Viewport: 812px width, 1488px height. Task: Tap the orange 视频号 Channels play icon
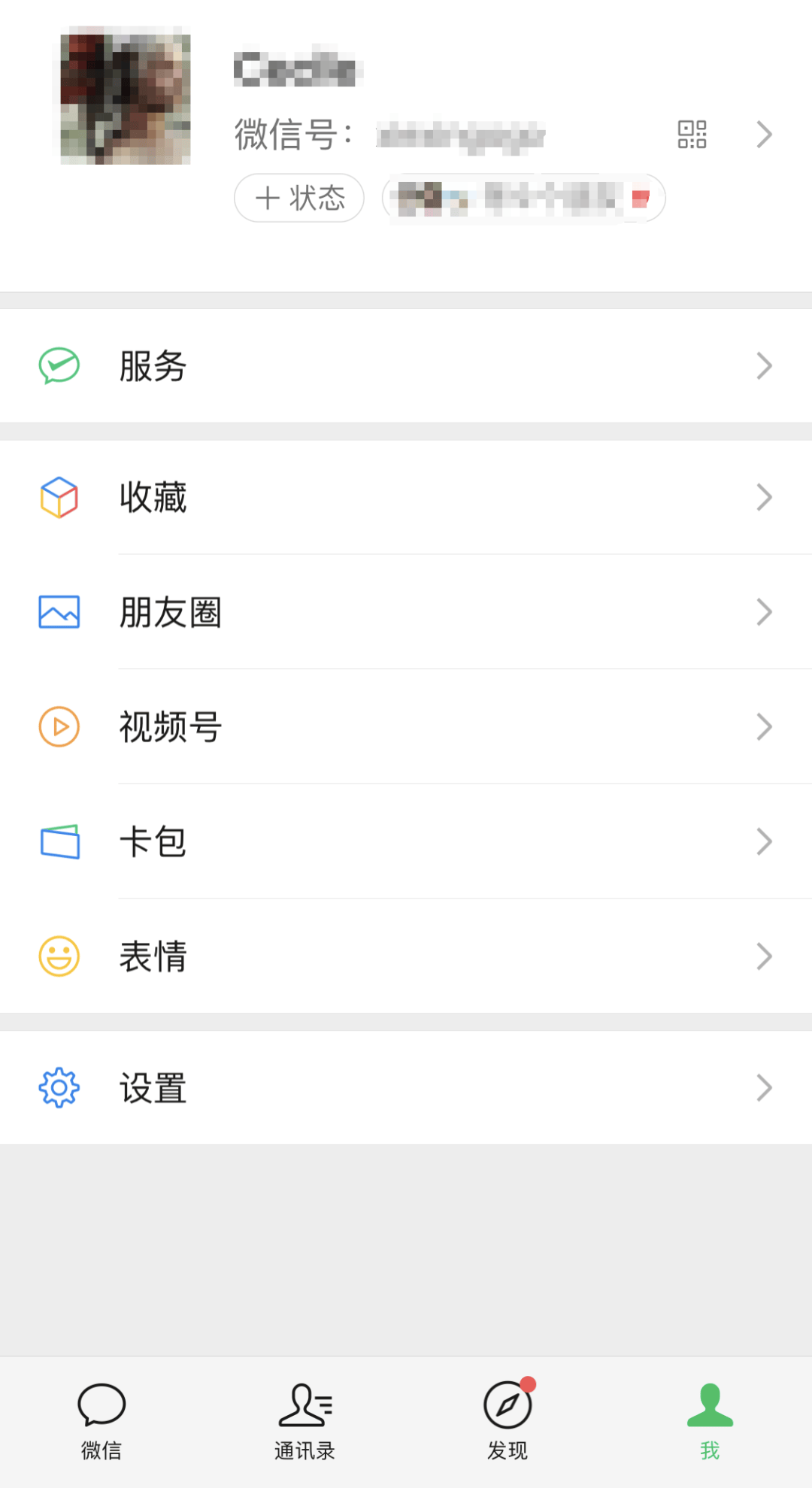click(x=59, y=726)
